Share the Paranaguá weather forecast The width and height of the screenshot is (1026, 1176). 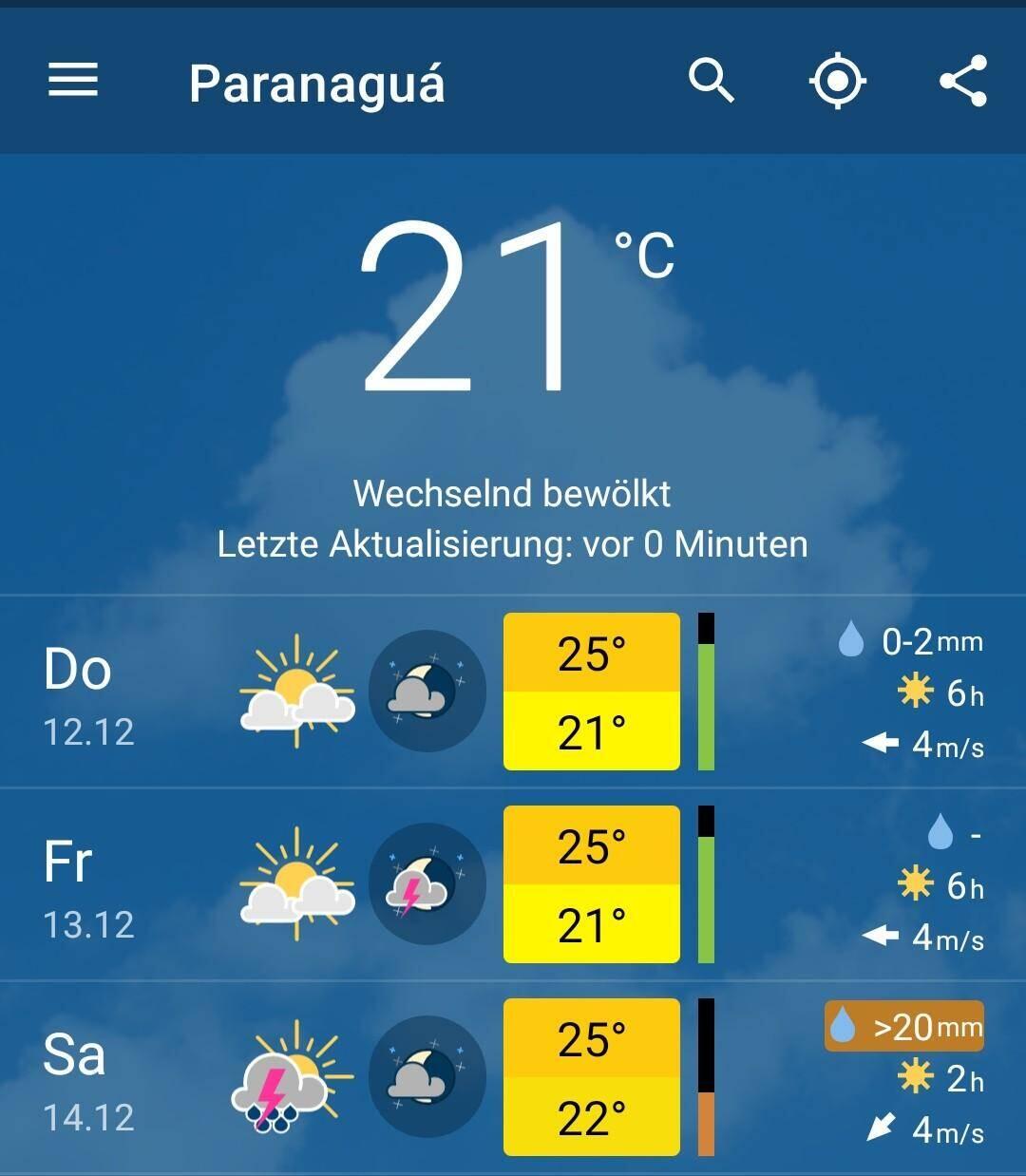[x=963, y=81]
